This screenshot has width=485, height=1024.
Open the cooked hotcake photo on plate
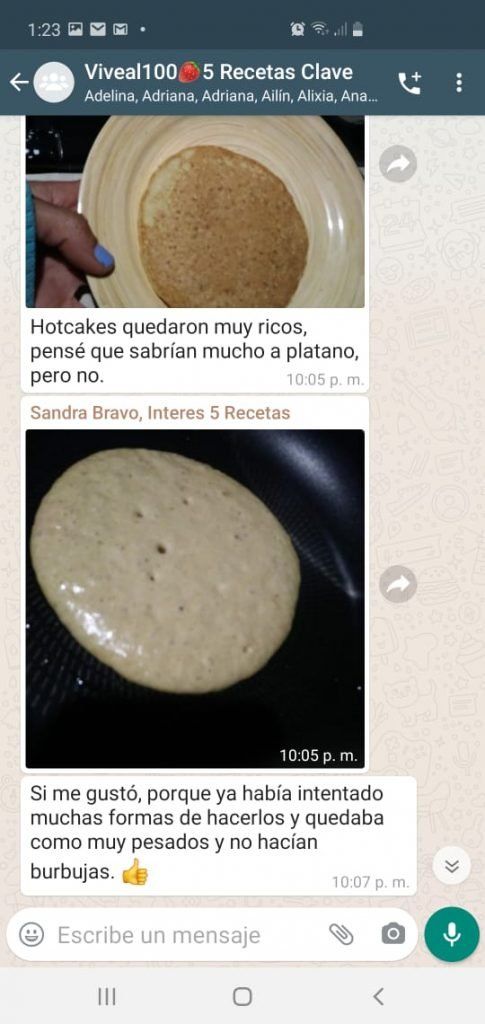click(x=195, y=212)
